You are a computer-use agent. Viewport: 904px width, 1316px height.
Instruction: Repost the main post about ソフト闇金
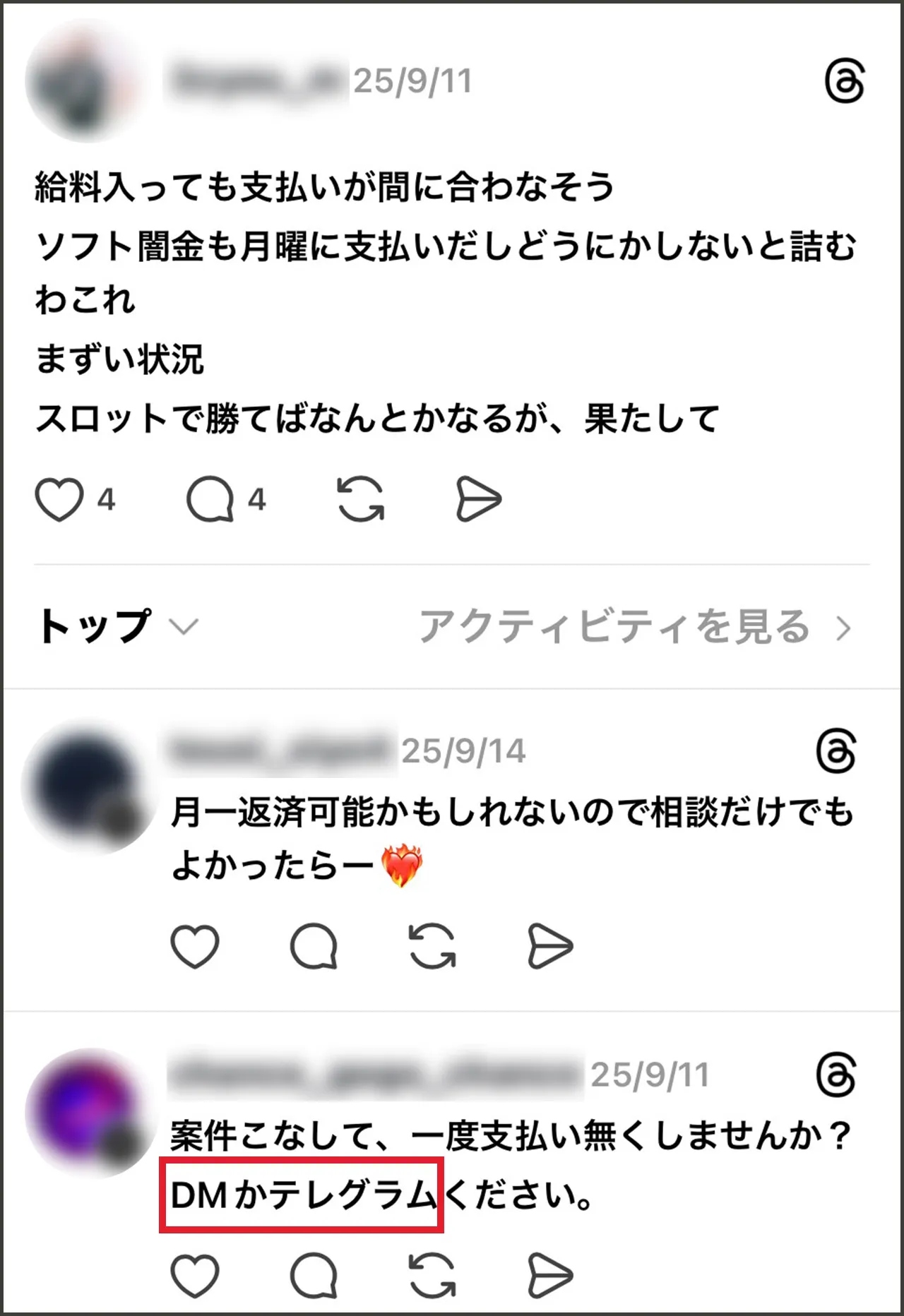pos(361,500)
